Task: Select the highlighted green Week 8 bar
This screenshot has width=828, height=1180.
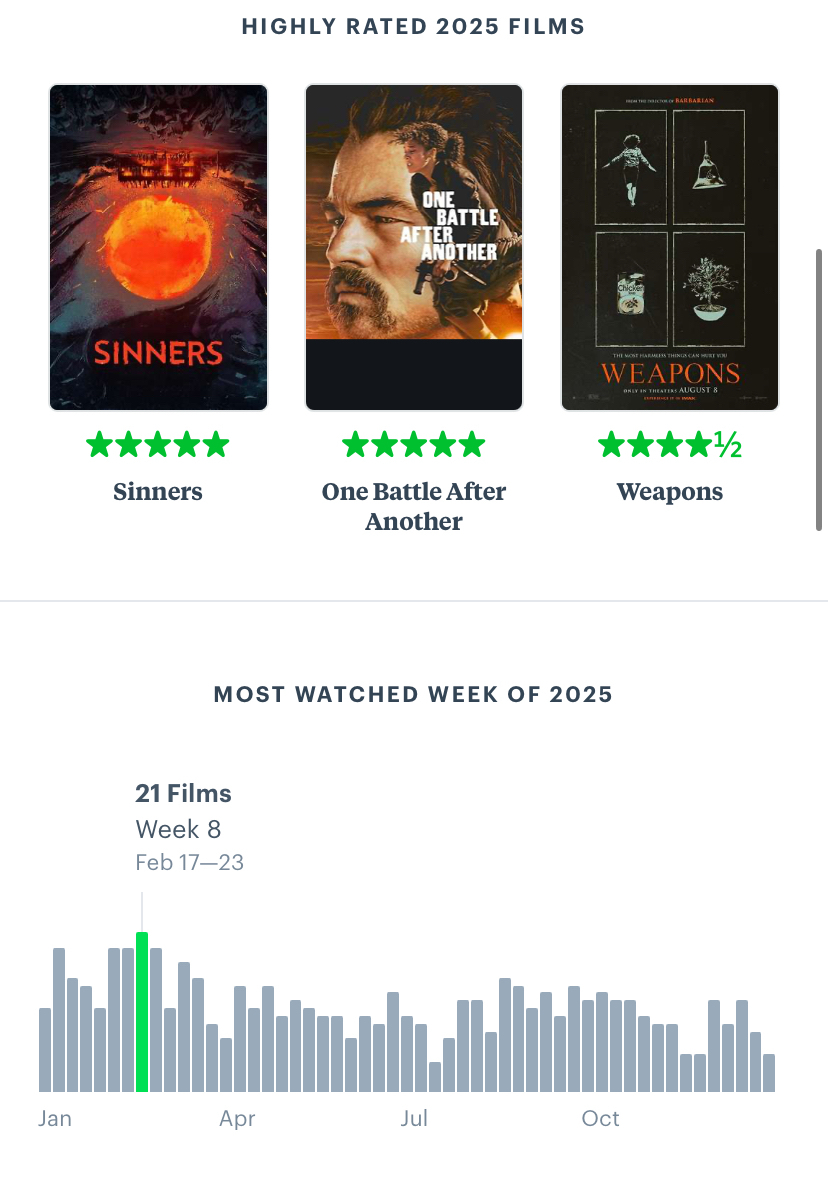Action: (x=142, y=1012)
